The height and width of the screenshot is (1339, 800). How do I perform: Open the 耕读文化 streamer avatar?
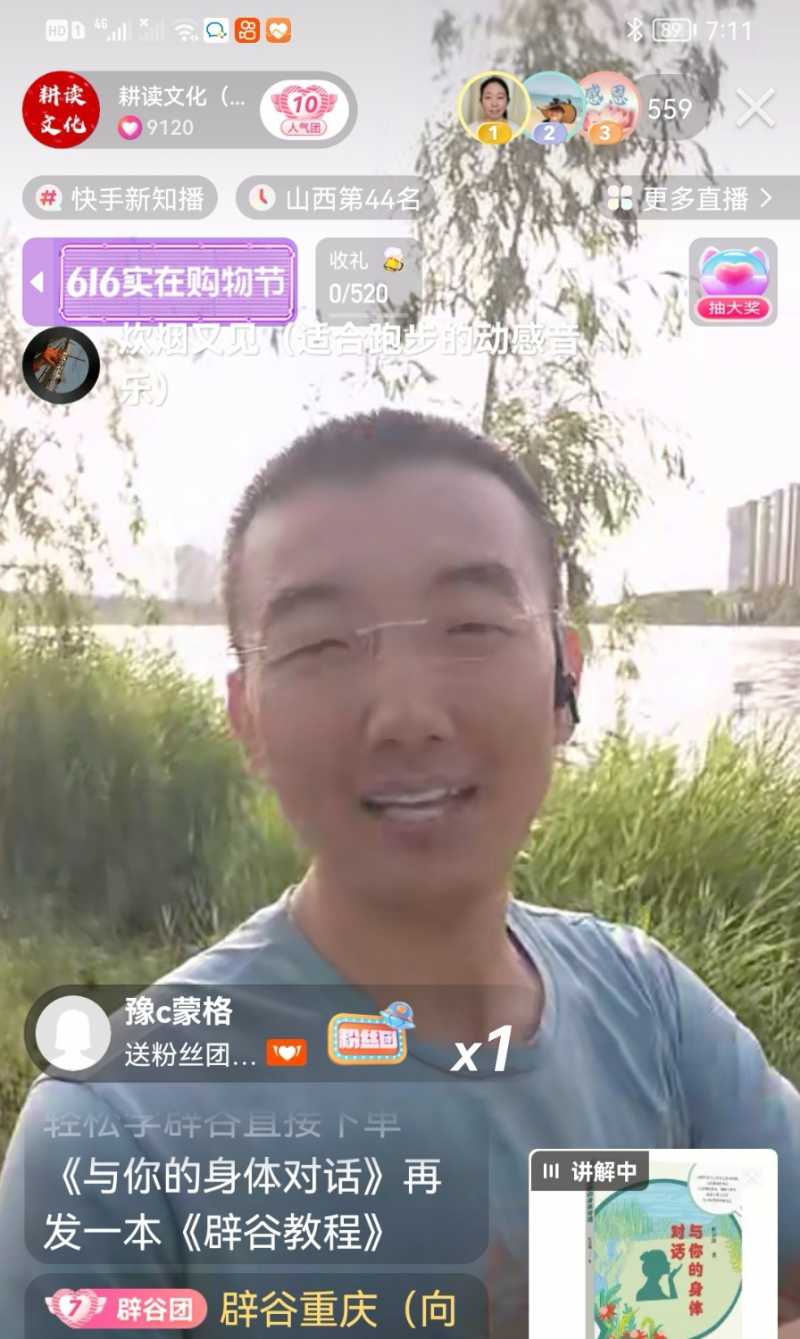61,110
